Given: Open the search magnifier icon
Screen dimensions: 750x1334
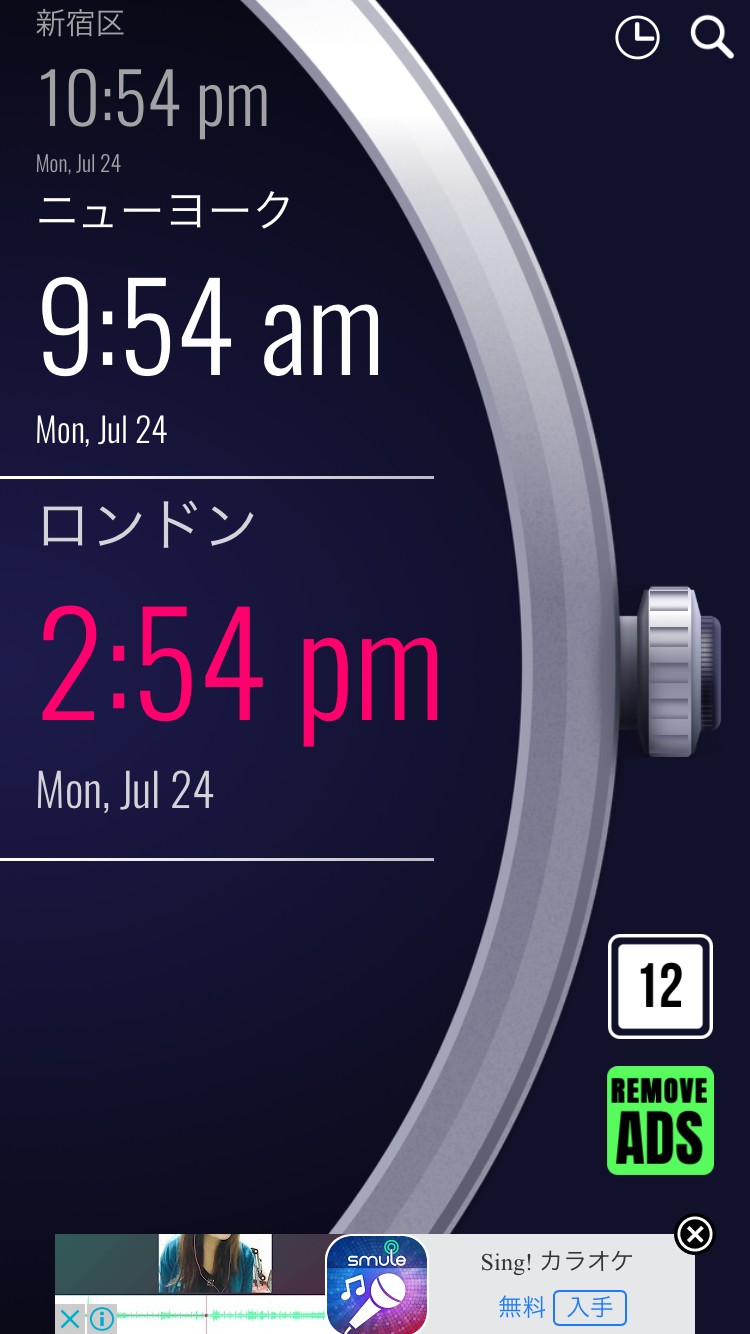Looking at the screenshot, I should pos(712,38).
